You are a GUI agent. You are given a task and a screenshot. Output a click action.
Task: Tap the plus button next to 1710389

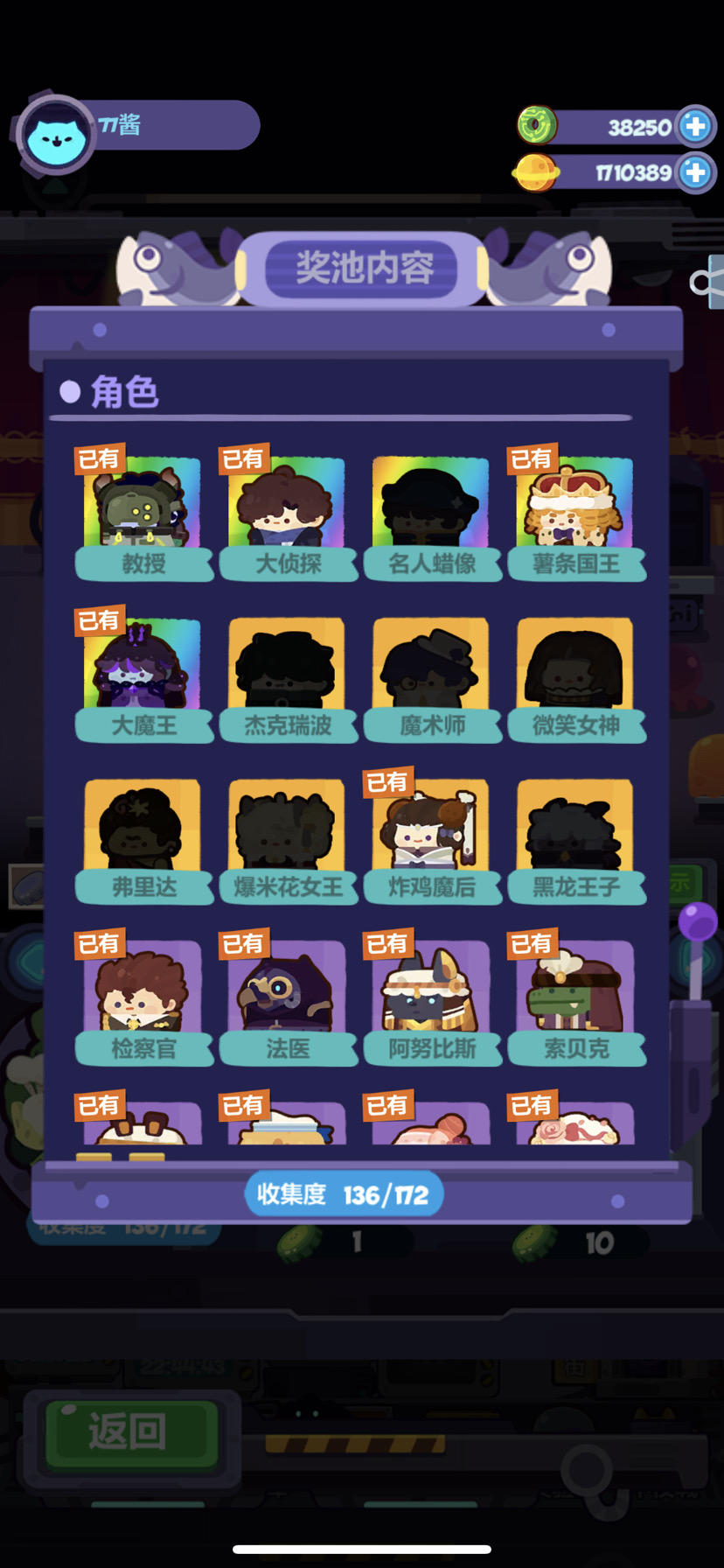coord(693,172)
